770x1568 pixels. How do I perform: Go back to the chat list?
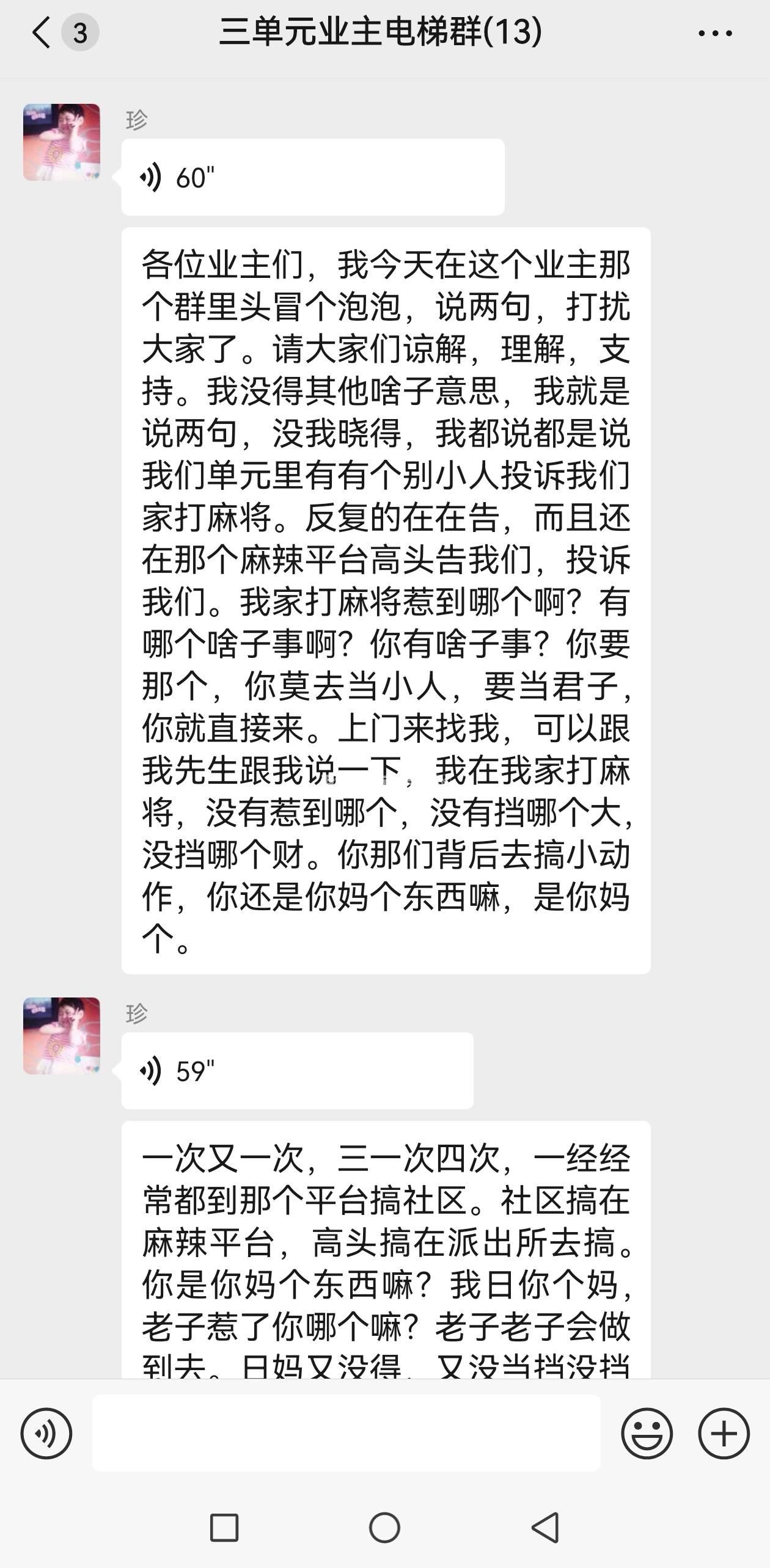42,32
